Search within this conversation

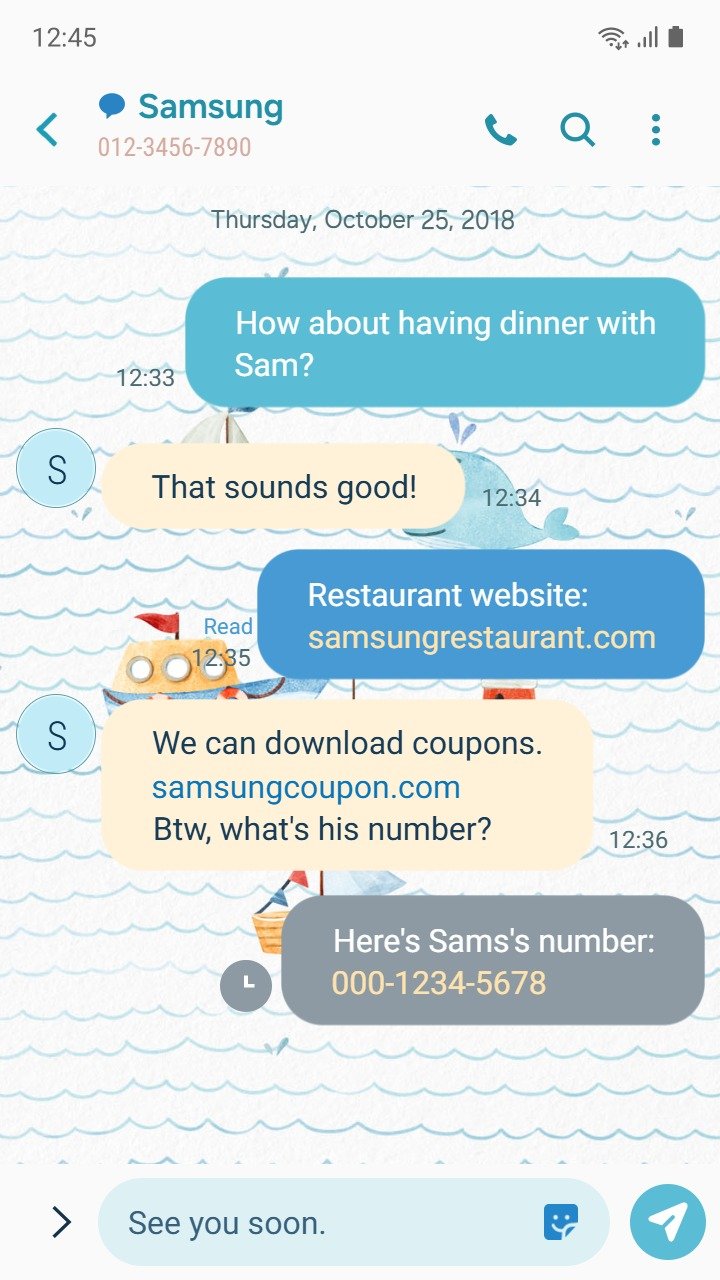coord(577,129)
